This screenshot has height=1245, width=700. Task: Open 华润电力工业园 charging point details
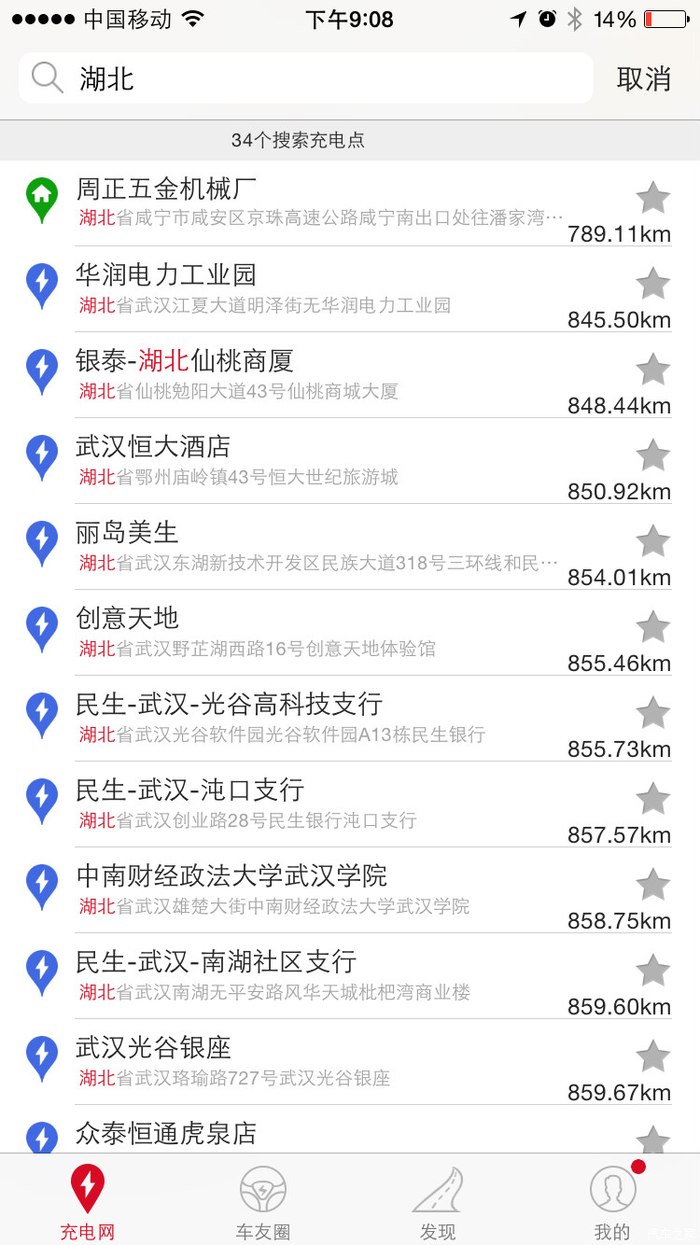[x=300, y=288]
